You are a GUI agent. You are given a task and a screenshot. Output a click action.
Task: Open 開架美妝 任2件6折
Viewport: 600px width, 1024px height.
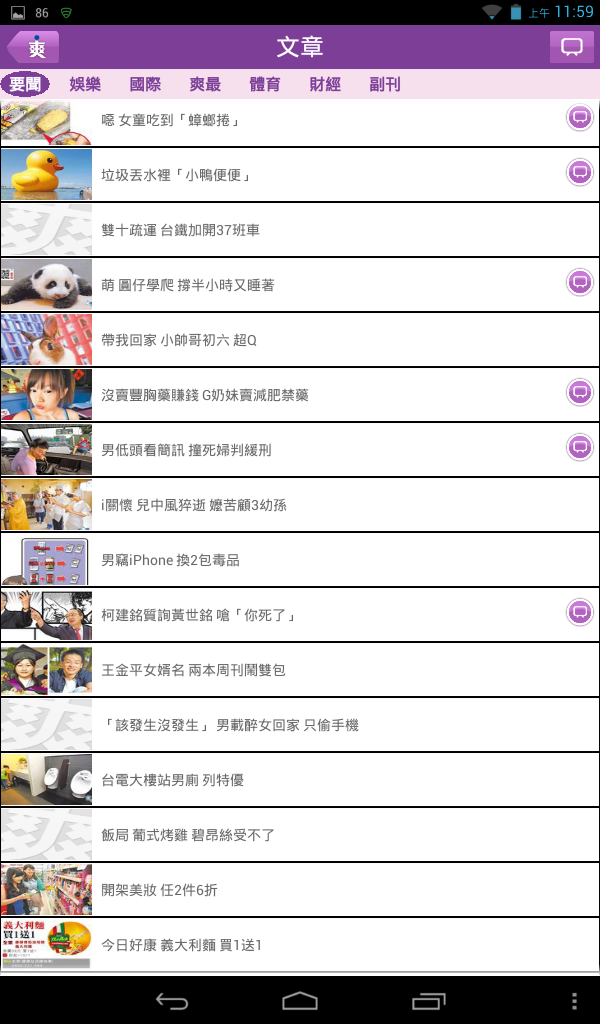[300, 889]
